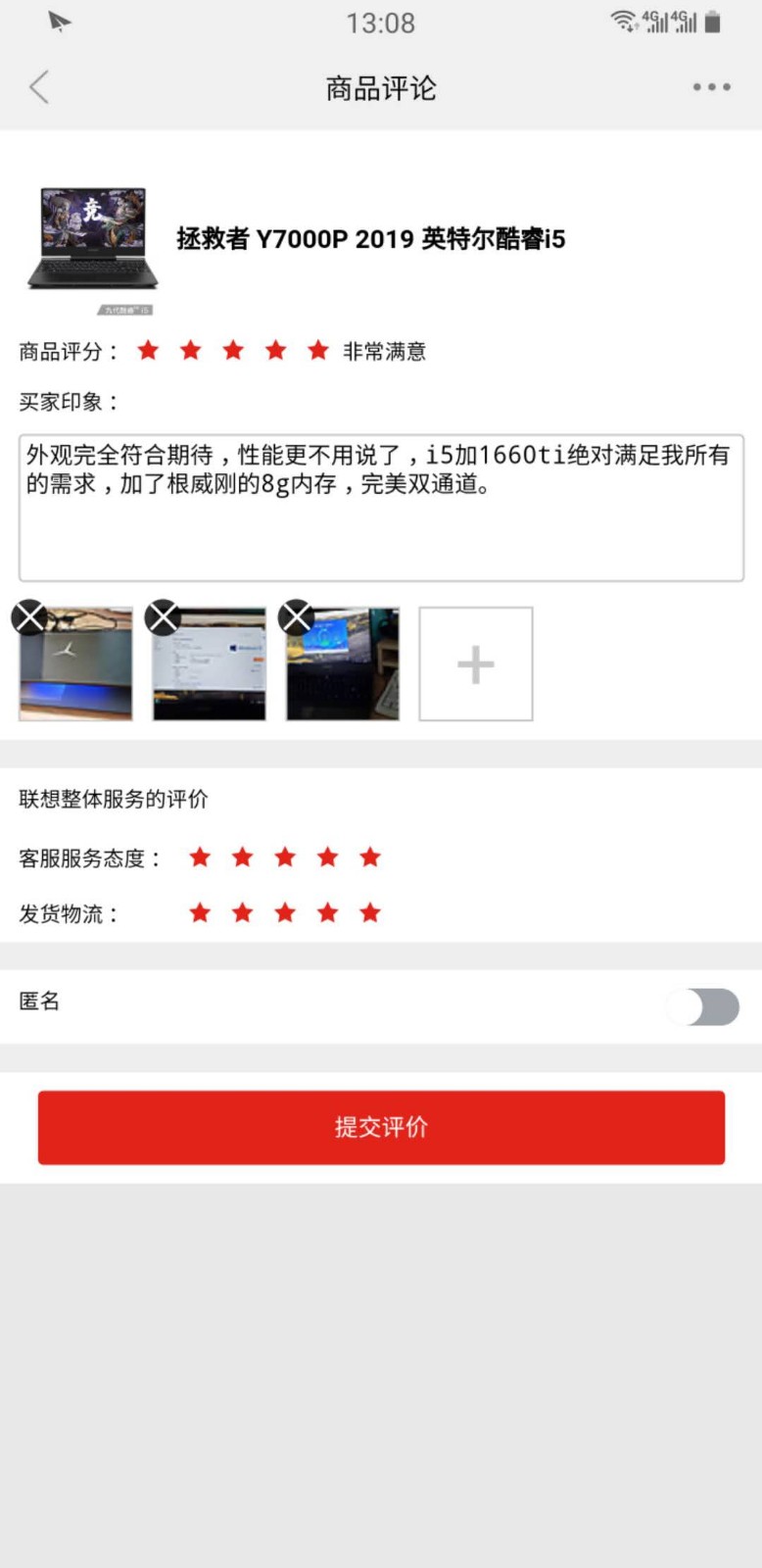Open the three-dot overflow menu
The width and height of the screenshot is (762, 1568).
pyautogui.click(x=711, y=87)
